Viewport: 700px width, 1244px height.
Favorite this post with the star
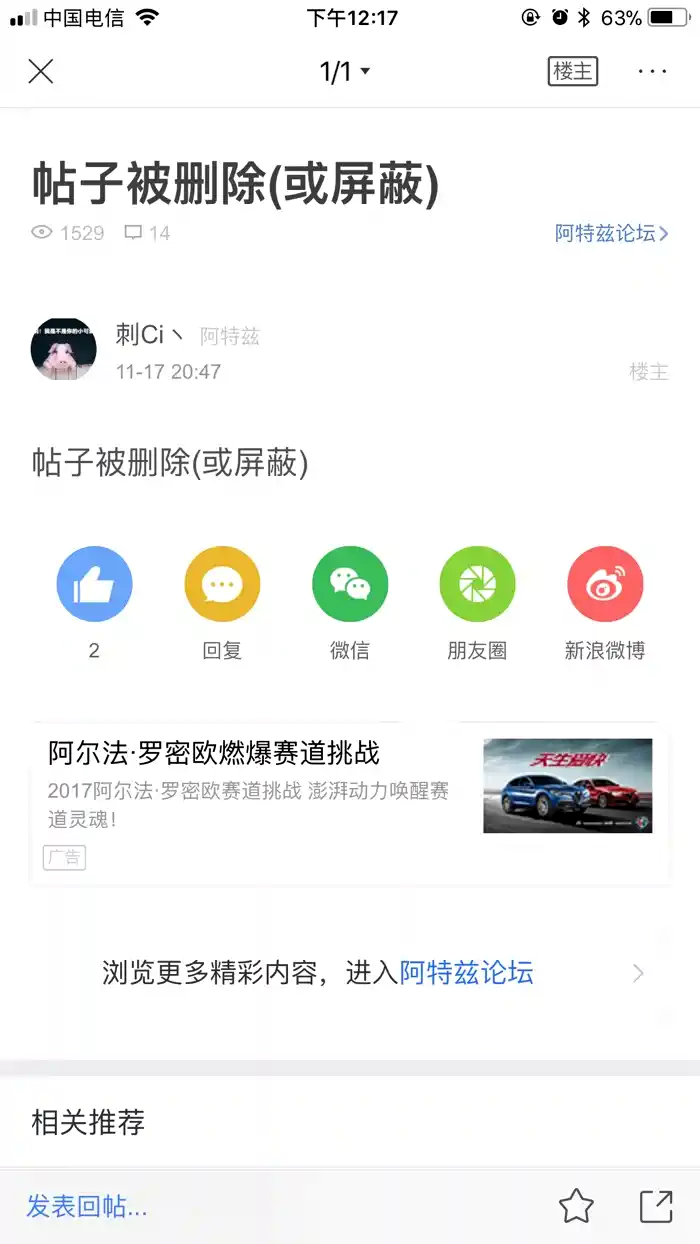(576, 1207)
